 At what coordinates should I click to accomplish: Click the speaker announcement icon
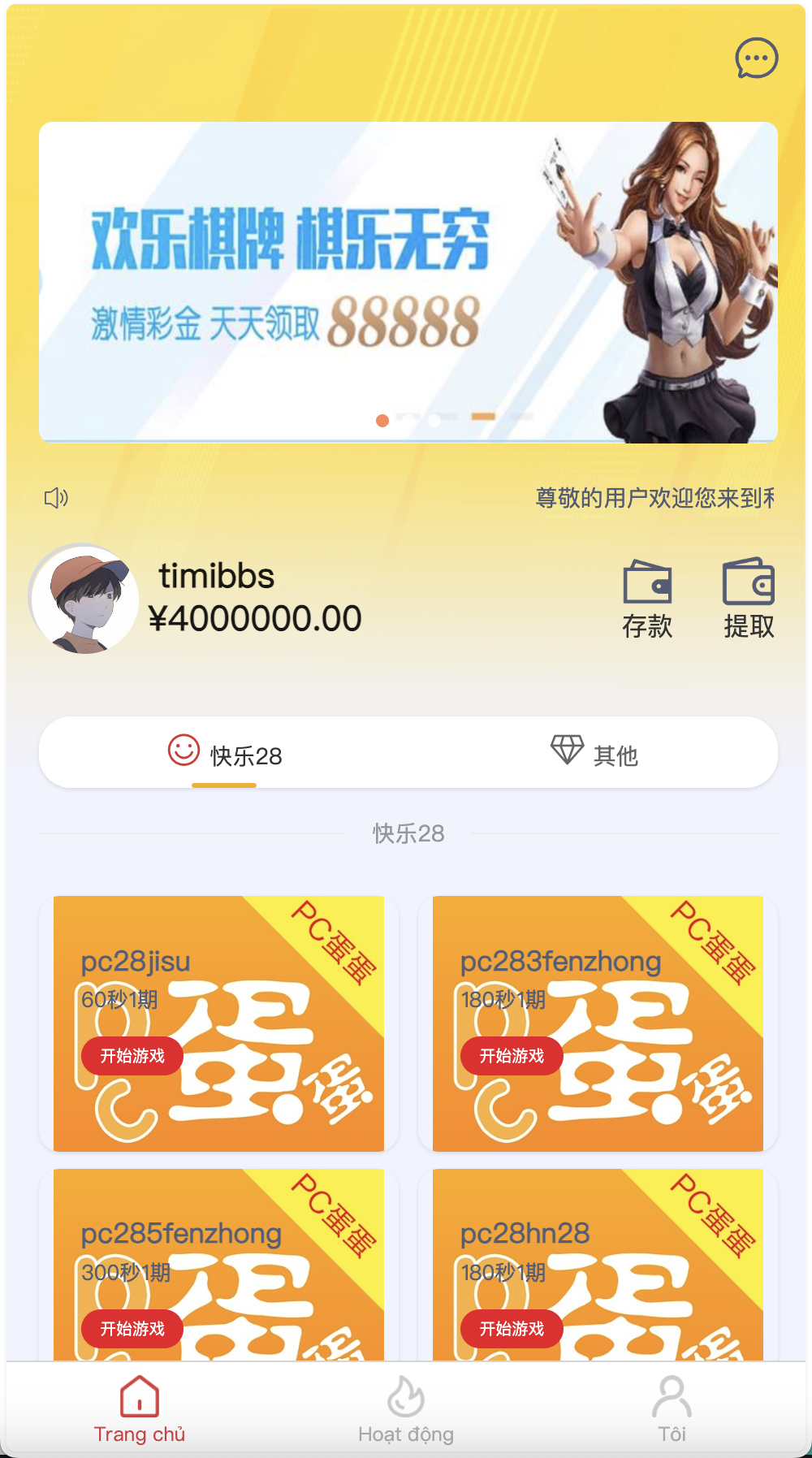coord(57,497)
